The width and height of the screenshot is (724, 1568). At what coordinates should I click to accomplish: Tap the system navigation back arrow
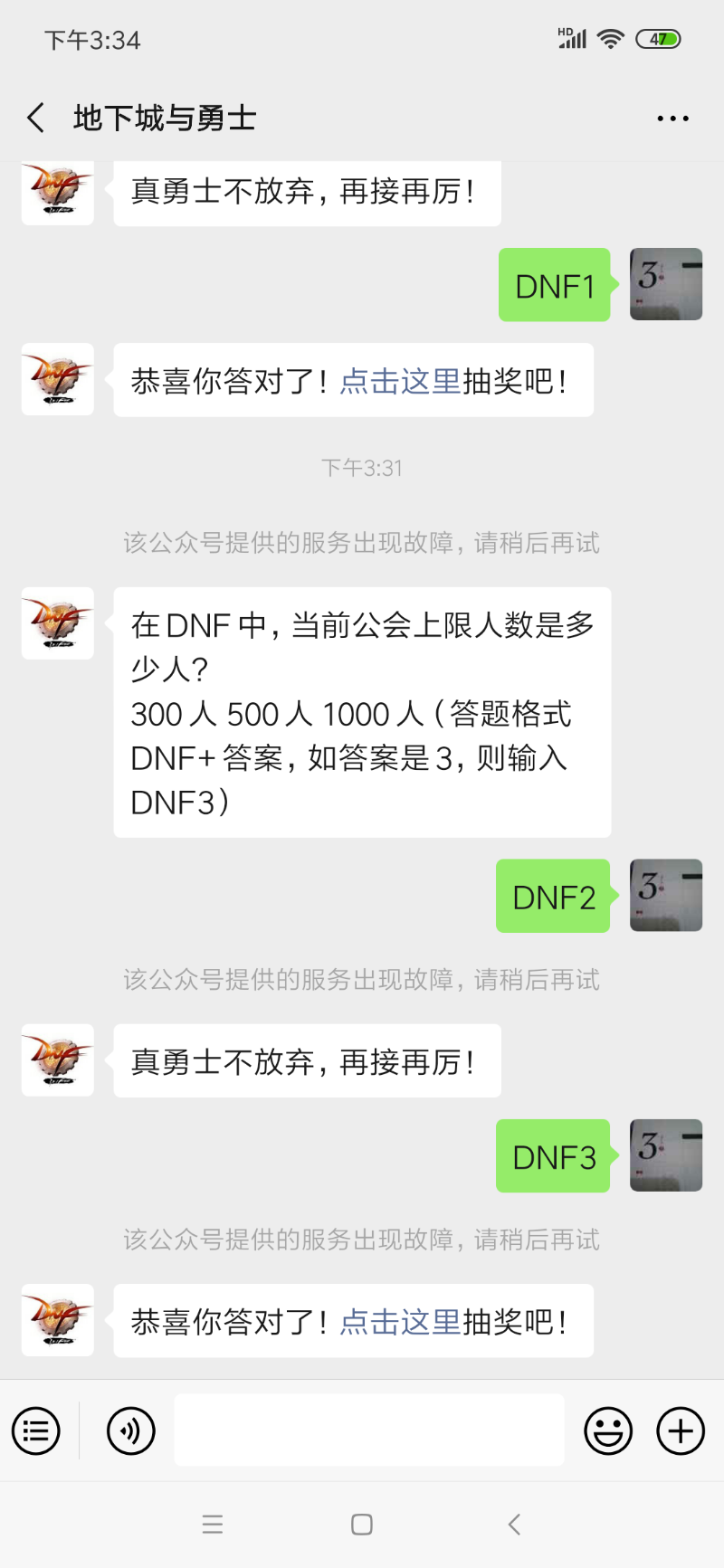pos(514,1525)
